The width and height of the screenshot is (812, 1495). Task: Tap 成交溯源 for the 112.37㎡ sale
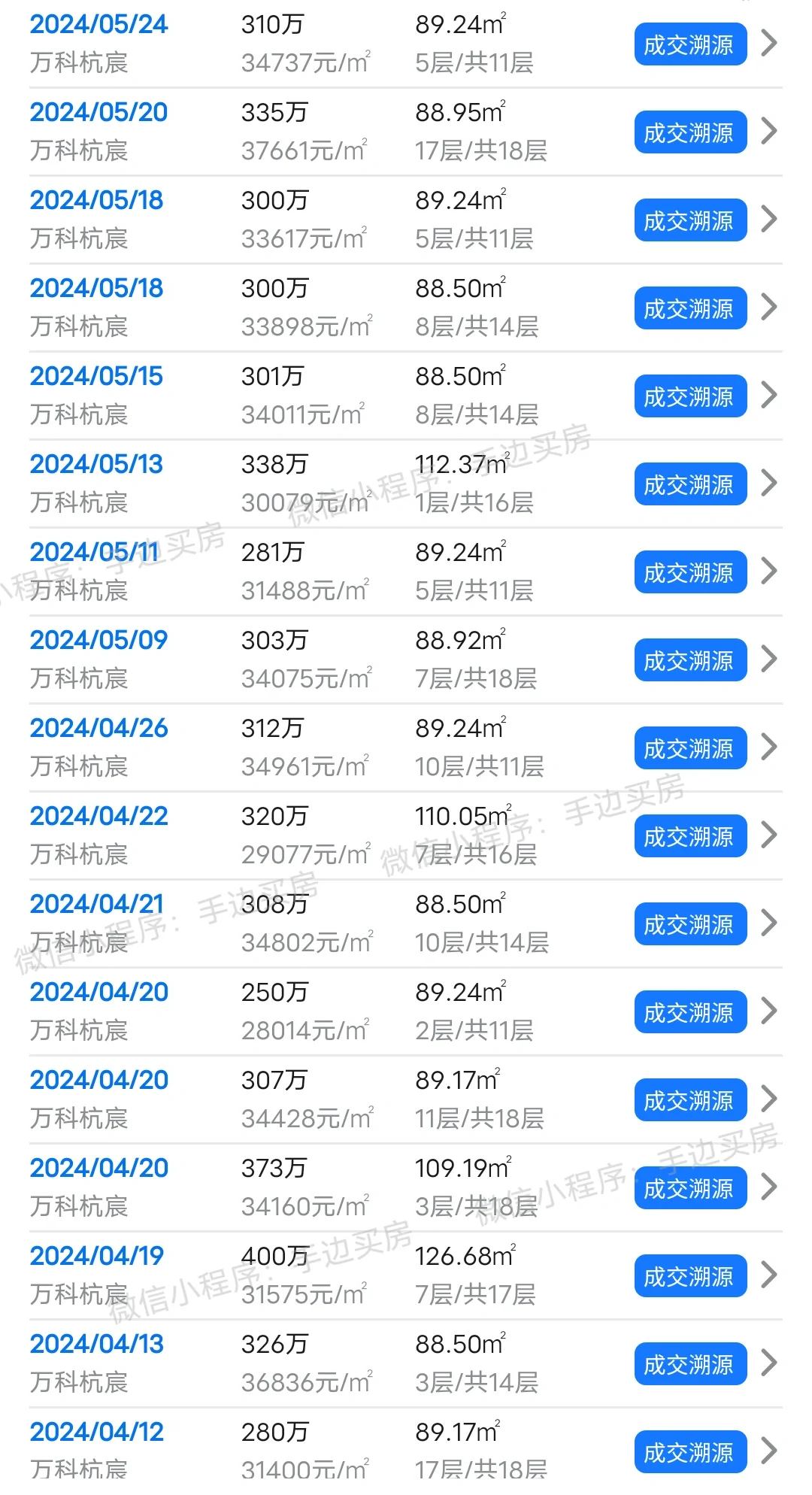(689, 485)
